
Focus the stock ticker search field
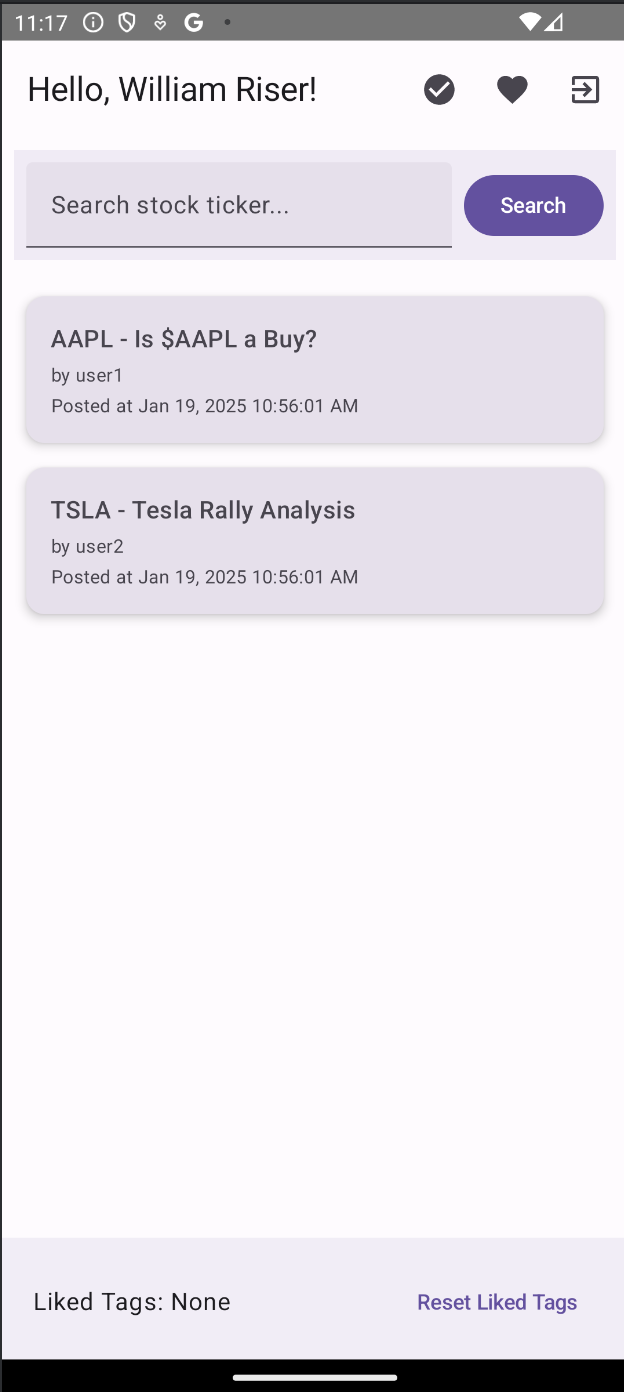pyautogui.click(x=239, y=205)
